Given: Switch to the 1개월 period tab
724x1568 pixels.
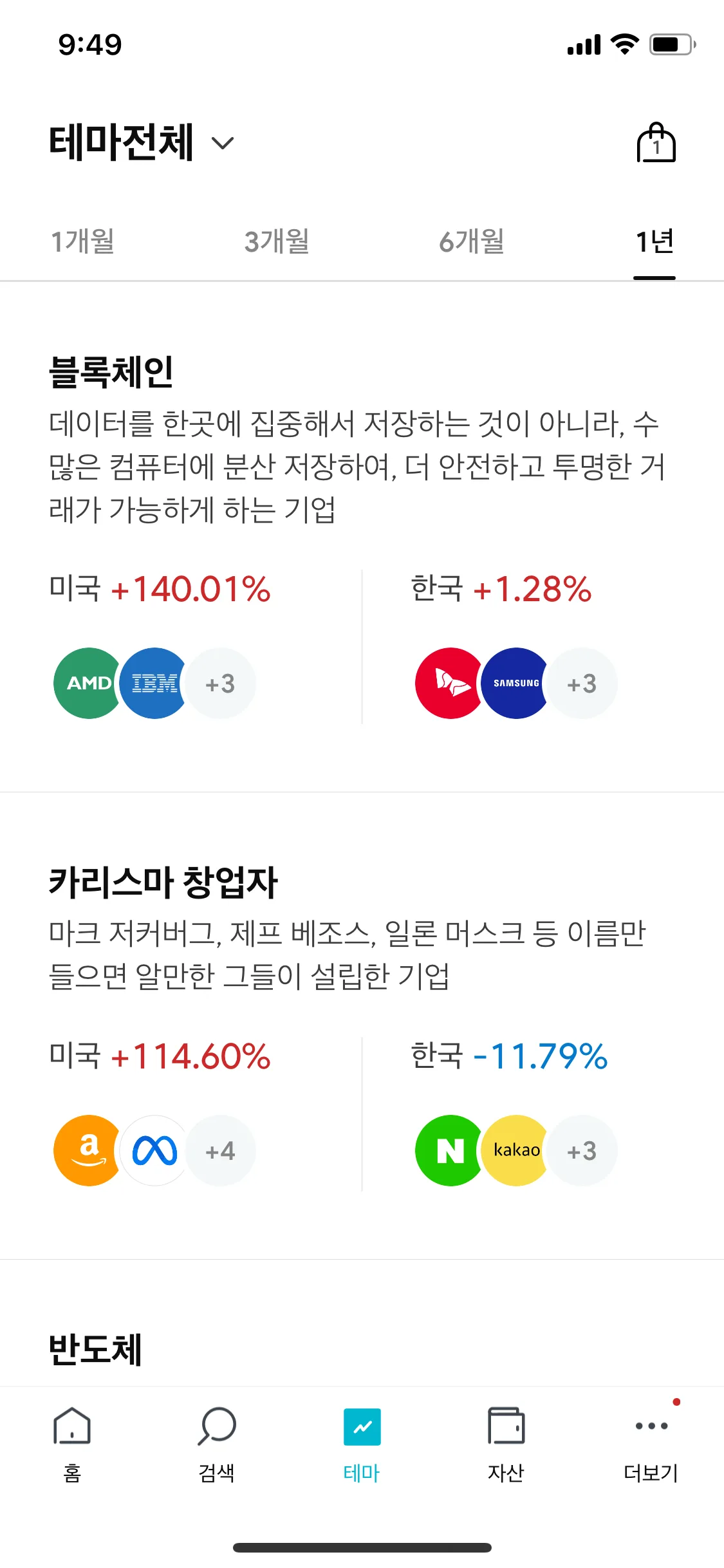Looking at the screenshot, I should pos(82,241).
